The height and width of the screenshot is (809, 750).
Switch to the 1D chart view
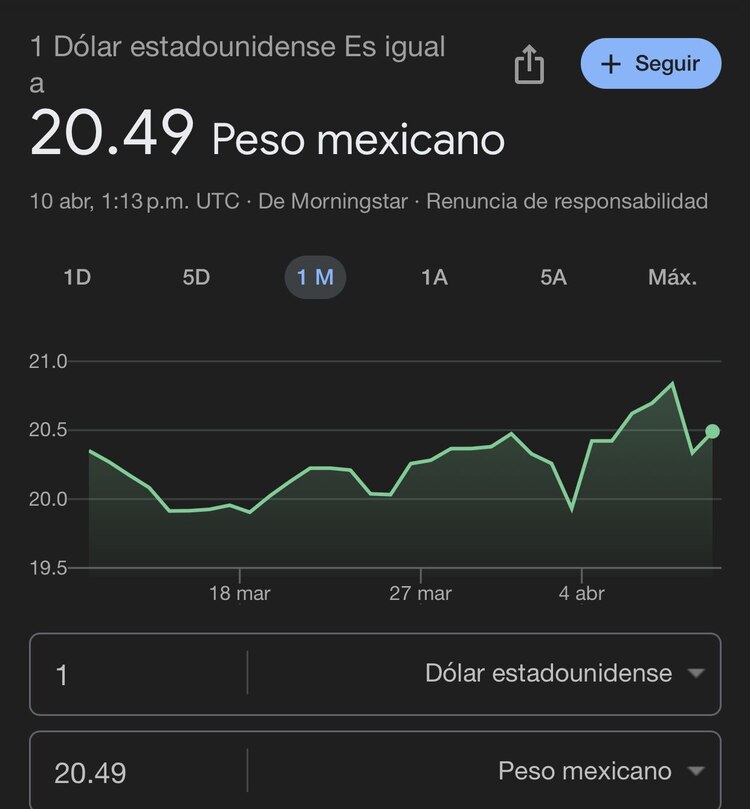point(77,278)
